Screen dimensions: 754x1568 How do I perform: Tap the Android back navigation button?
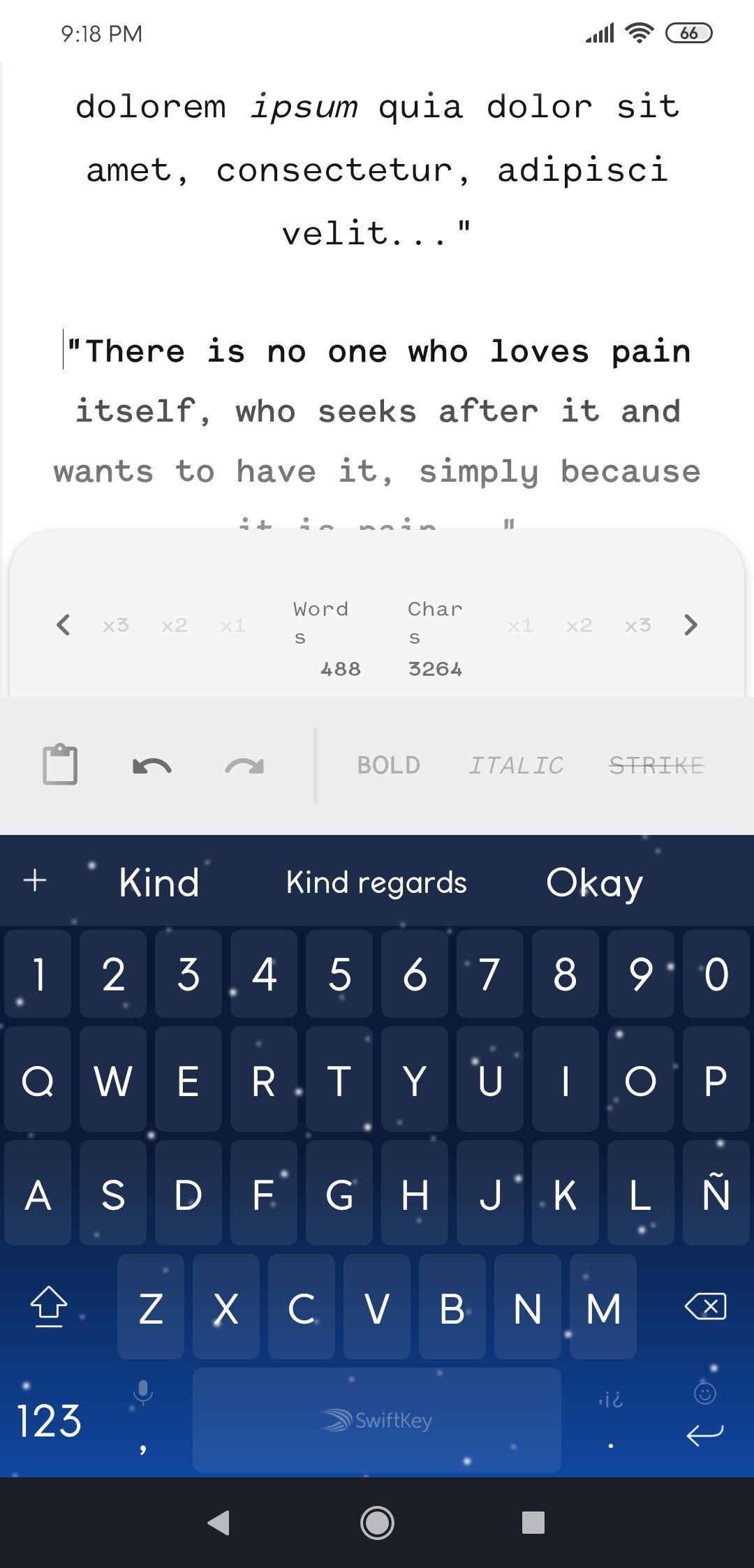point(219,1522)
